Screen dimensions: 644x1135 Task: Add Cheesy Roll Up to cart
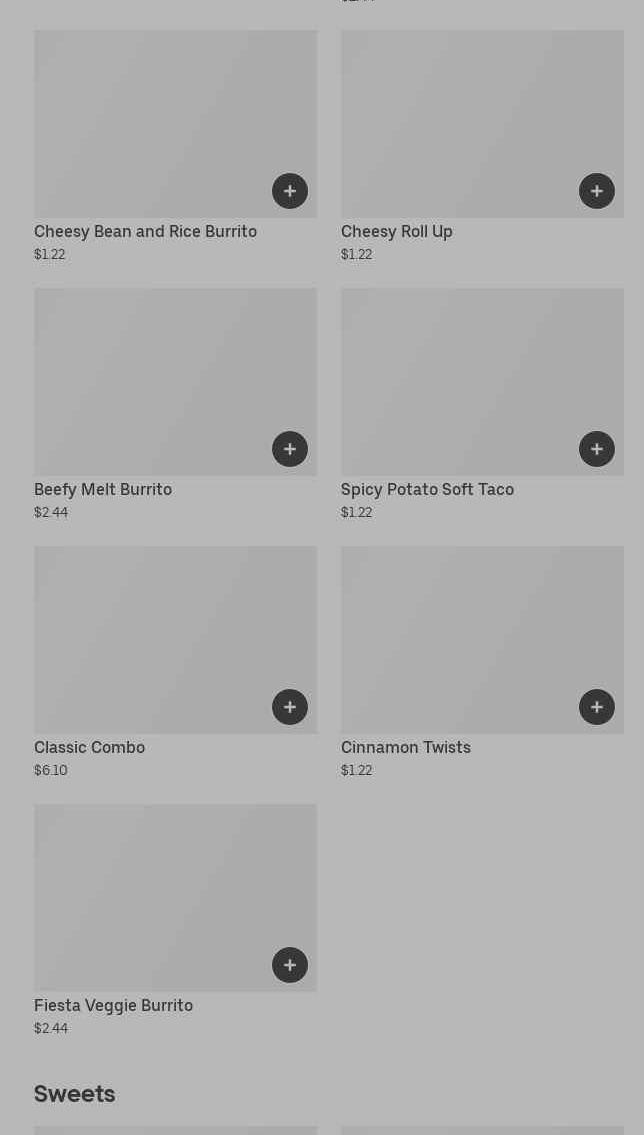point(597,191)
